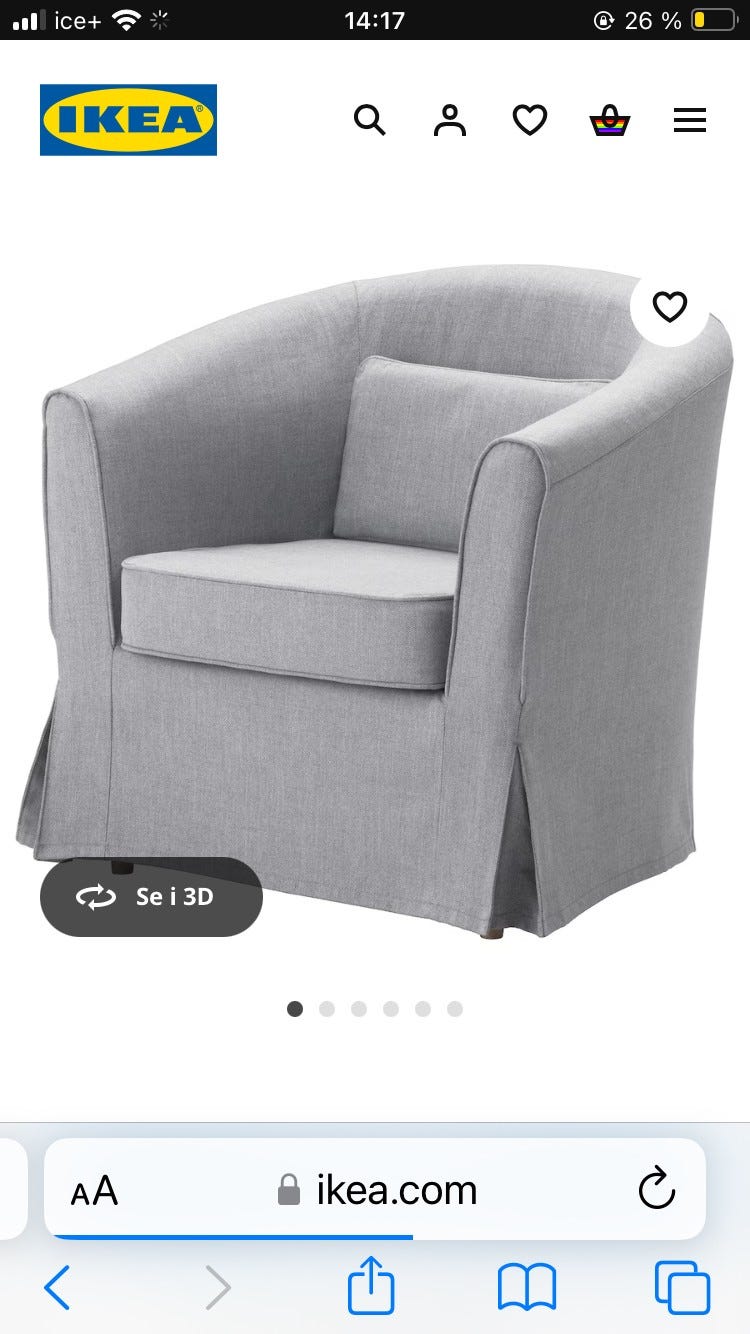The width and height of the screenshot is (750, 1334).
Task: Open Safari bookmarks
Action: [527, 1287]
